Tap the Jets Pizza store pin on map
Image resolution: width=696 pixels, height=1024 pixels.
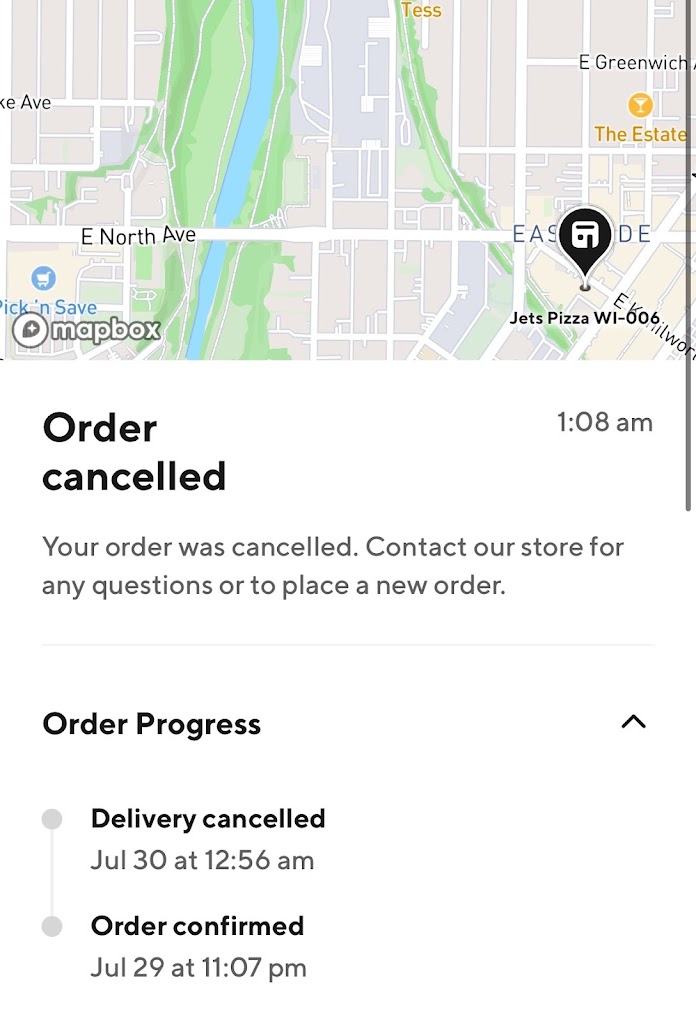click(x=585, y=240)
